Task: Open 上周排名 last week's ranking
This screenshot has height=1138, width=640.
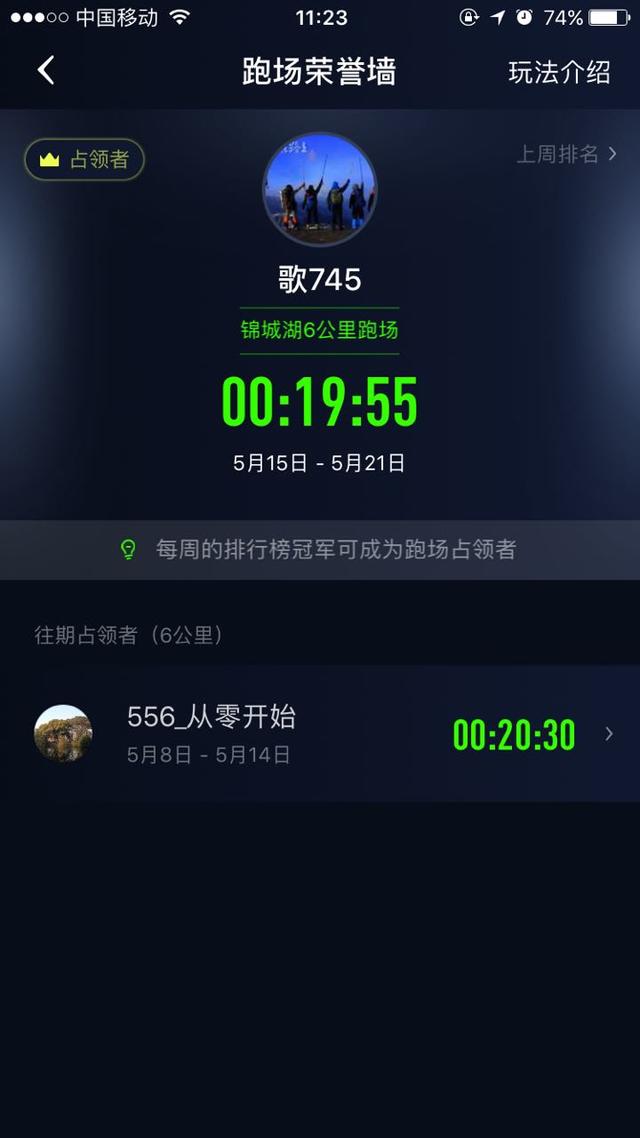Action: tap(566, 154)
